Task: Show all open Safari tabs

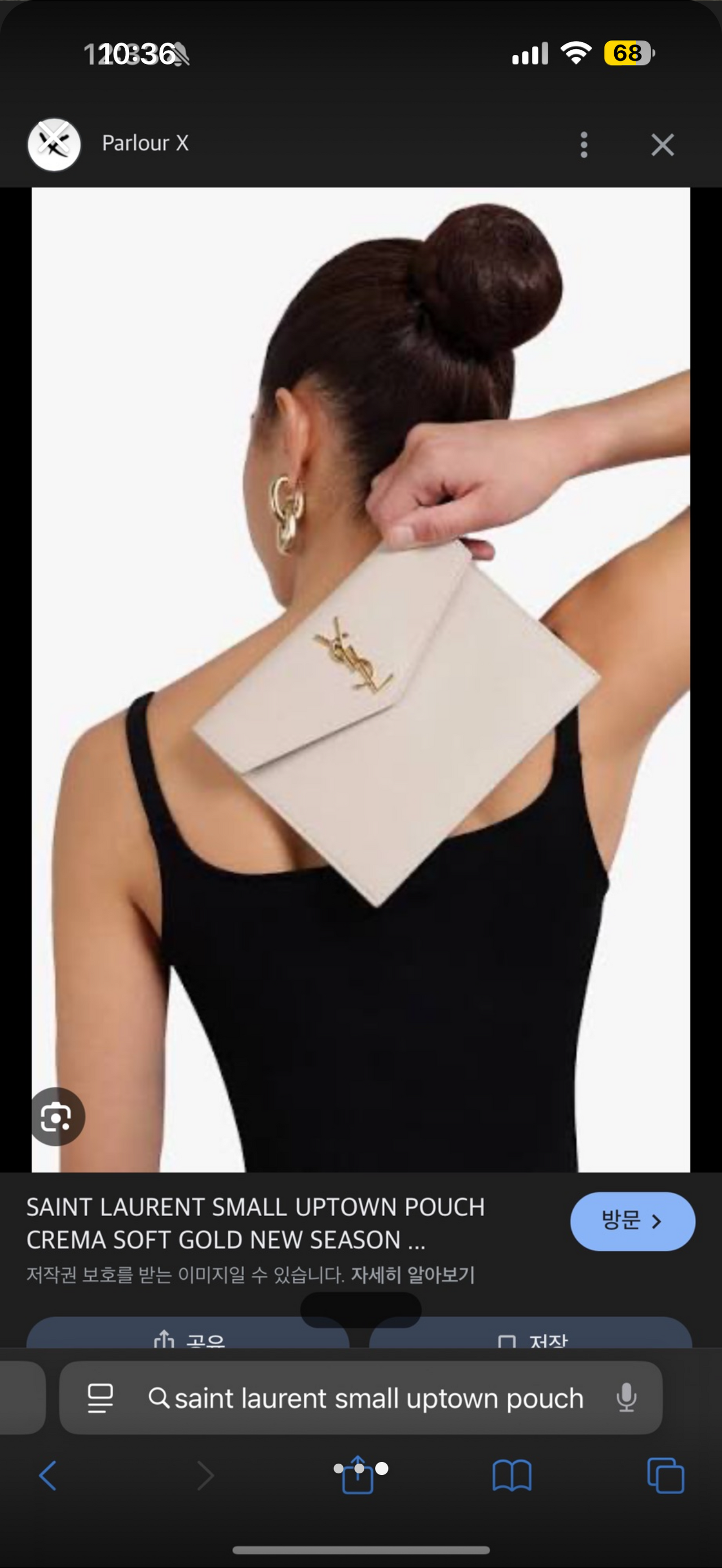Action: pyautogui.click(x=666, y=1476)
